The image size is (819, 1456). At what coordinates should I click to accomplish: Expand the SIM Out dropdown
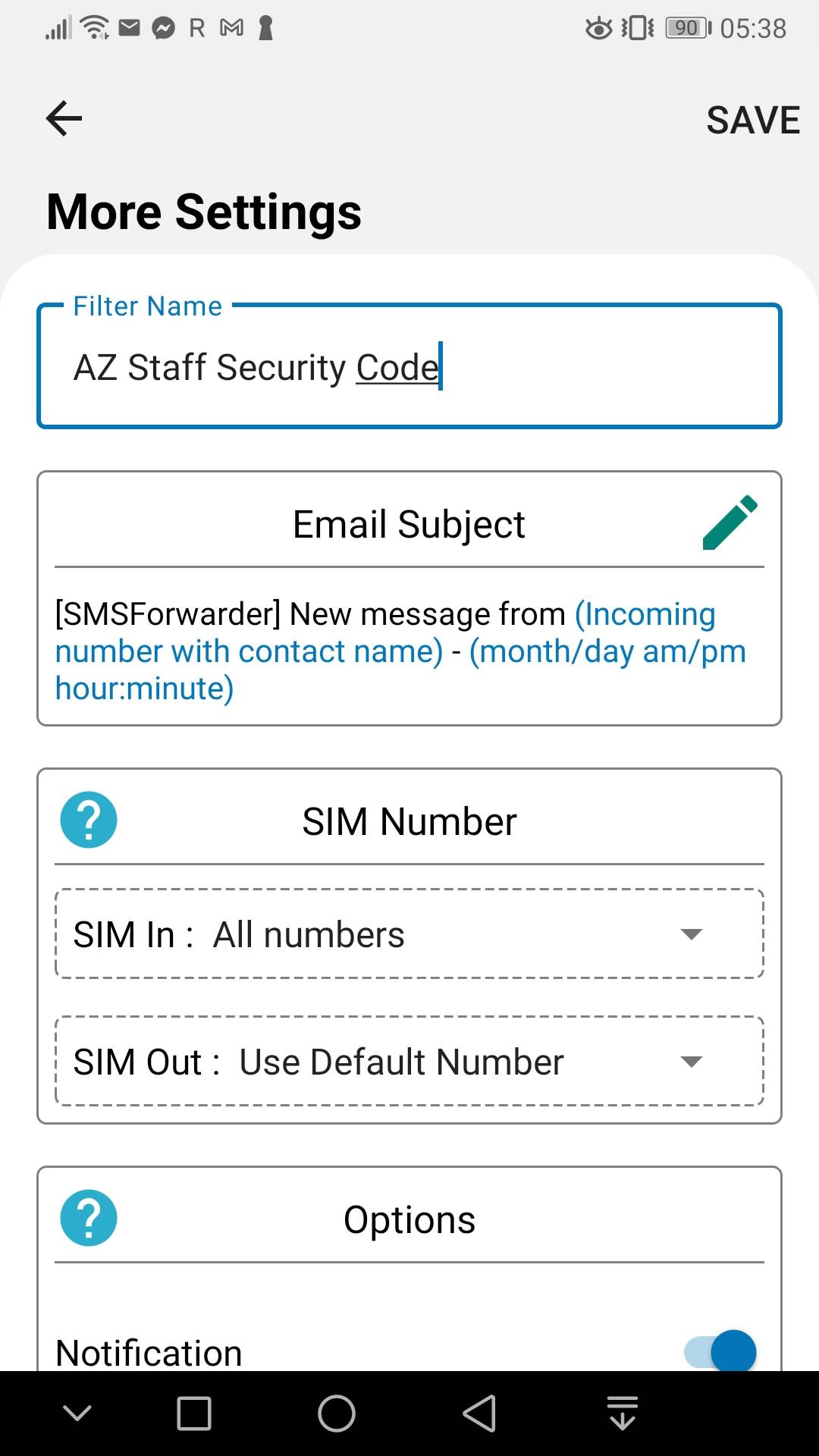pos(409,1061)
